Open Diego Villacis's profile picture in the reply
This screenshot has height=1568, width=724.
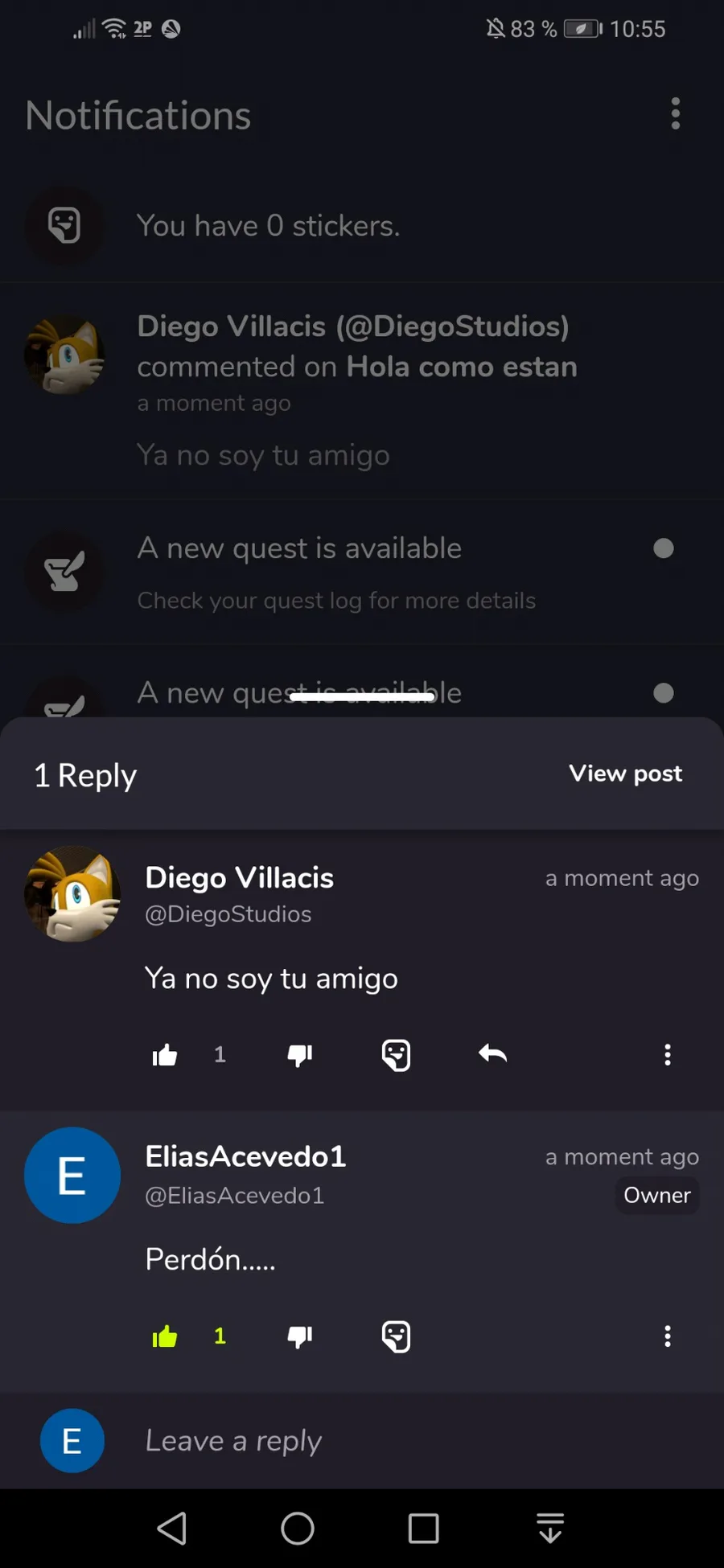point(72,893)
